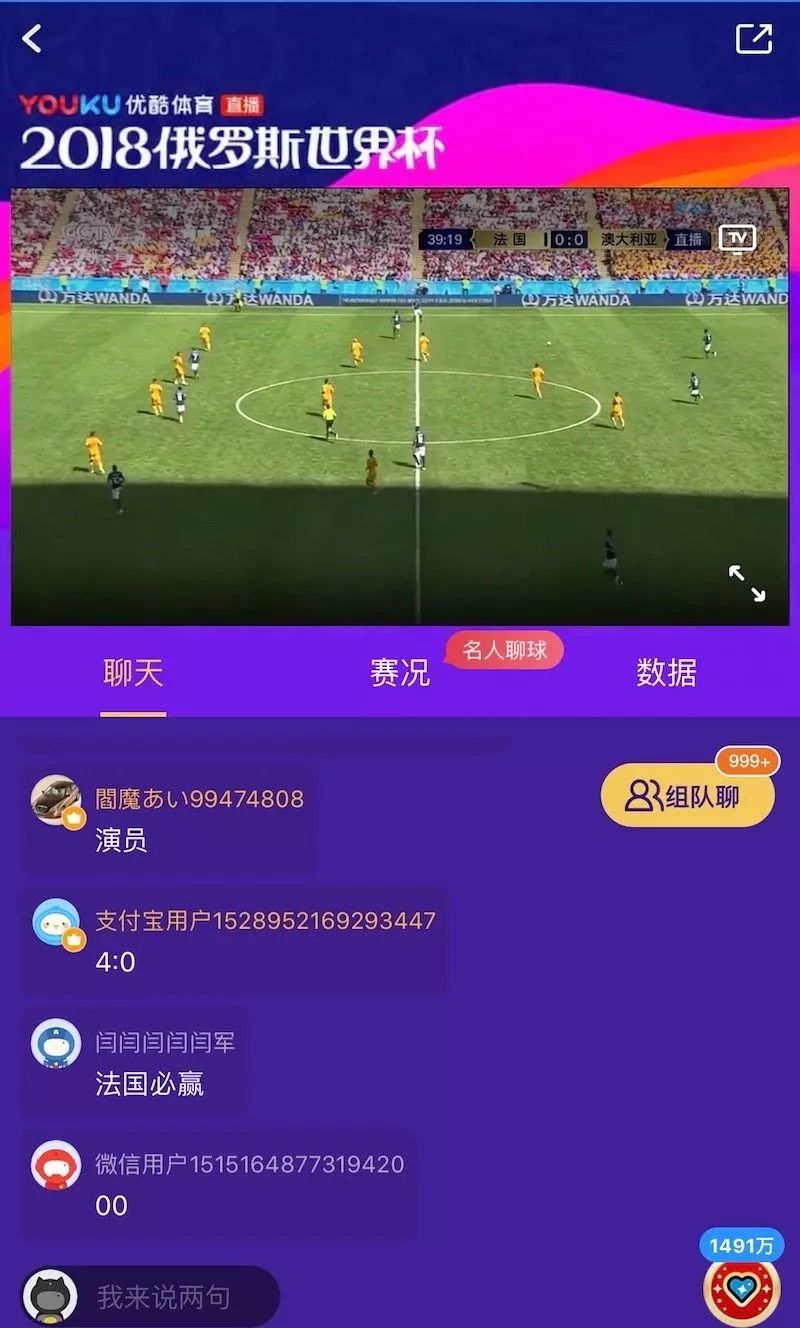Open the 数据 tab
This screenshot has height=1328, width=800.
click(x=668, y=675)
